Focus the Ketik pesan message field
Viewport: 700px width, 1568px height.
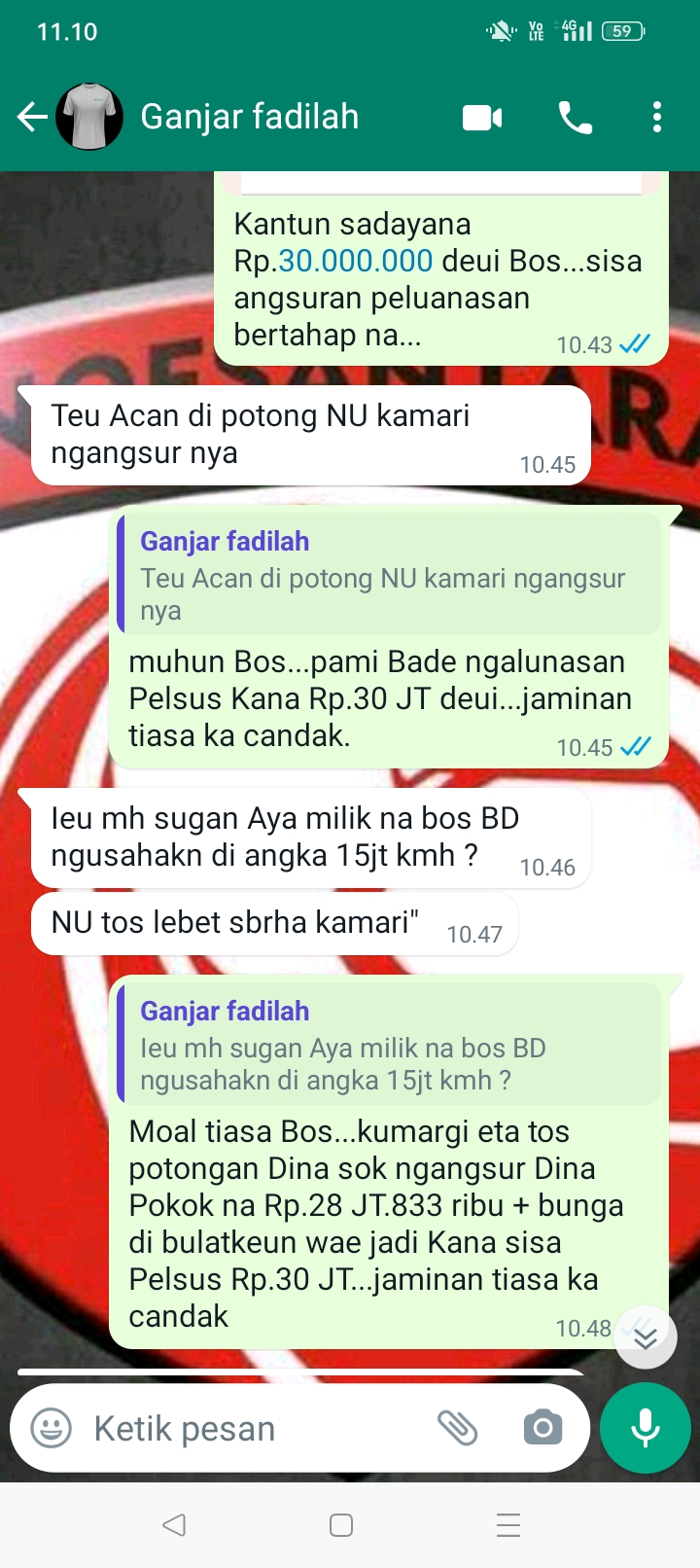click(253, 1428)
